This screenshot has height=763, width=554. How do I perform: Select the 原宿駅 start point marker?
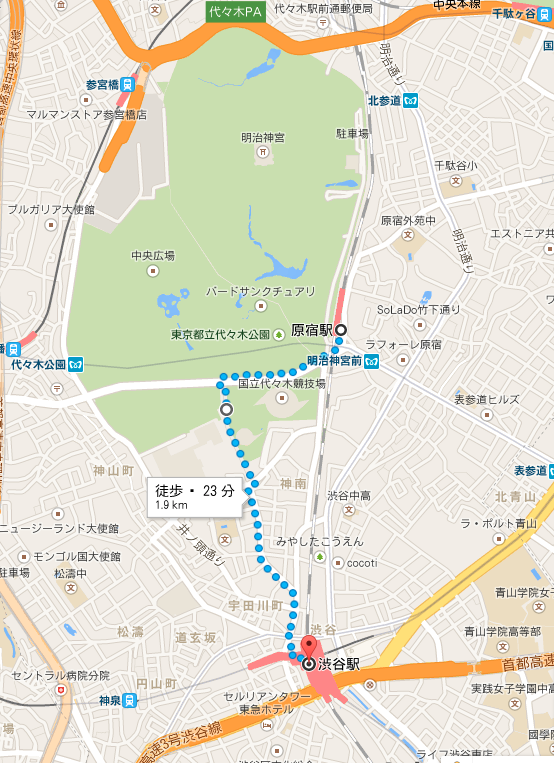click(x=341, y=330)
